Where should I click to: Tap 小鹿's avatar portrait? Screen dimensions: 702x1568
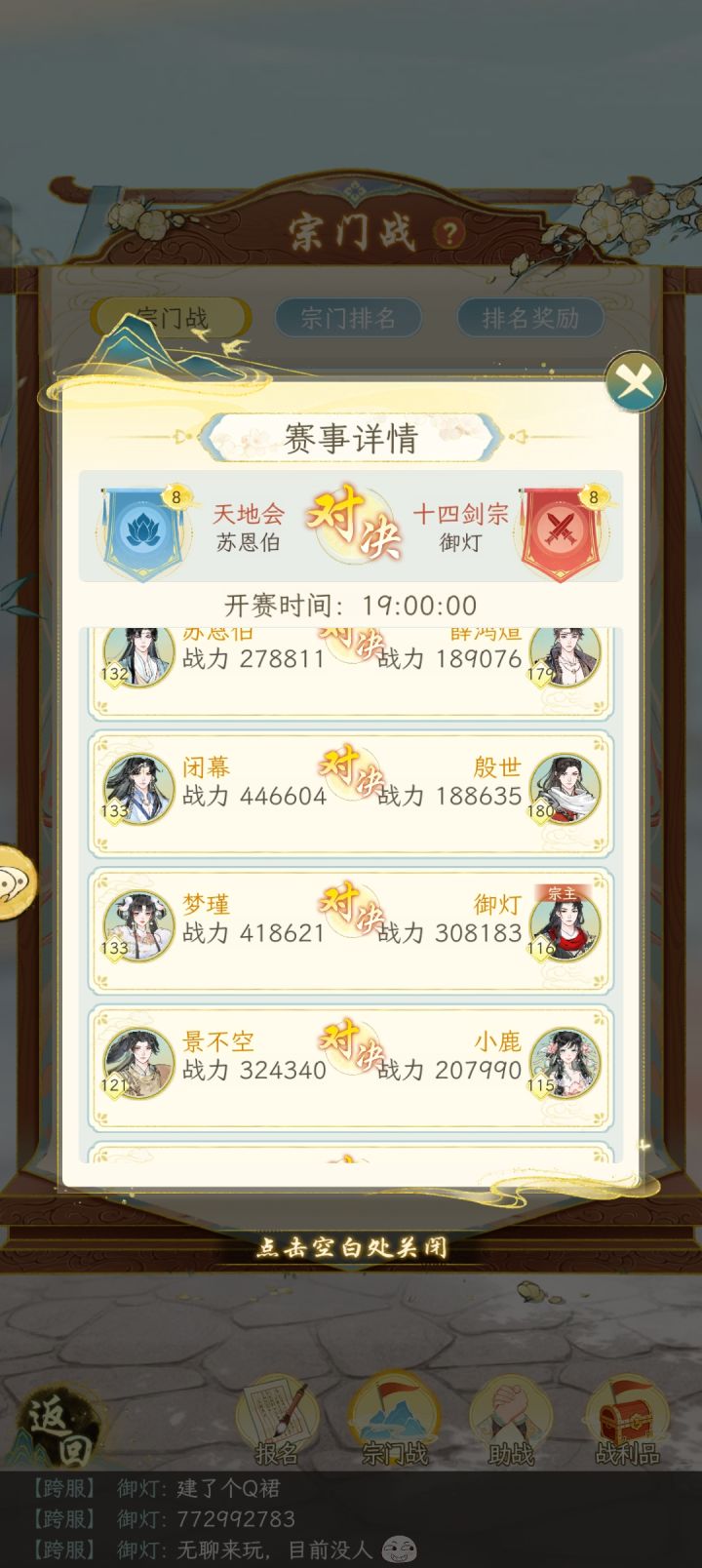click(x=565, y=1063)
